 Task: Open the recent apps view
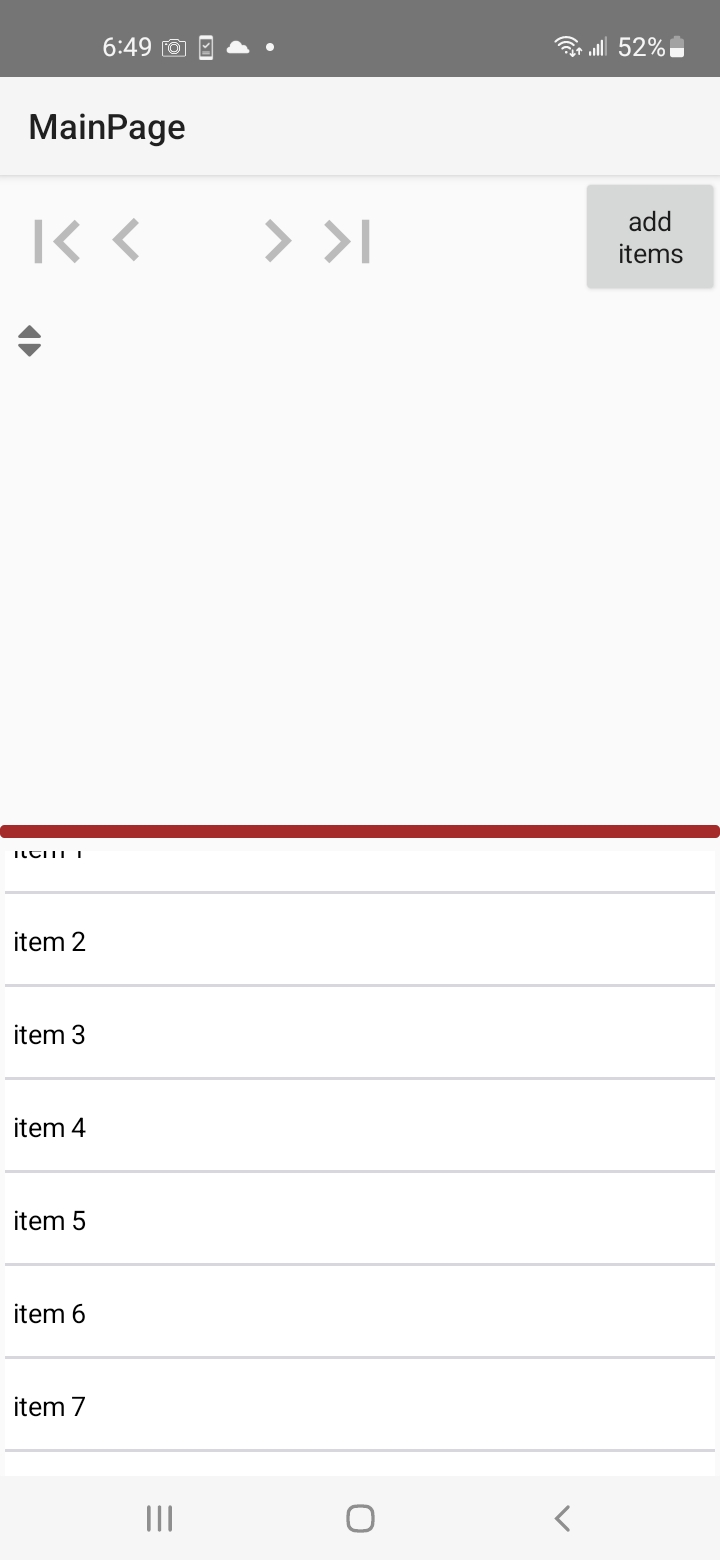(159, 1518)
